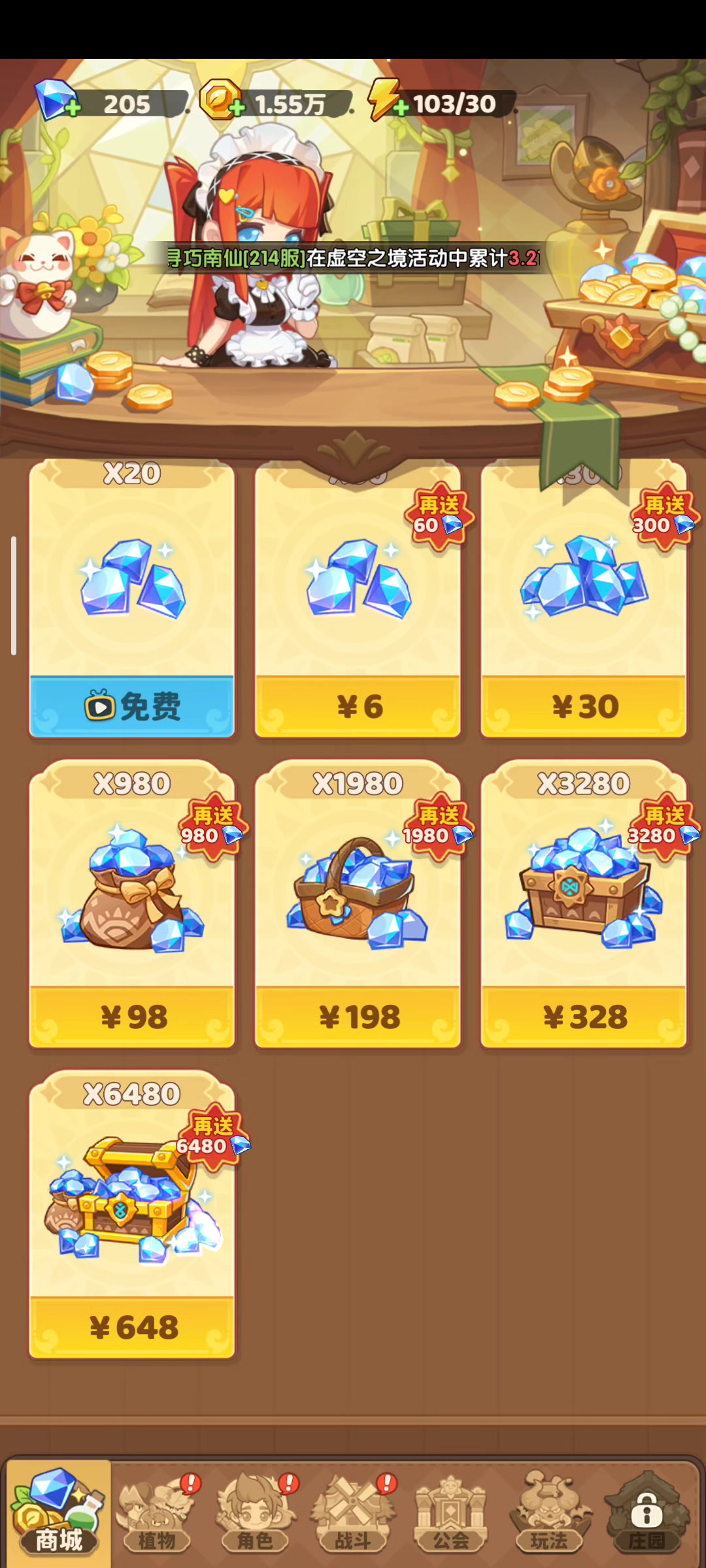Open the 公会 guild tab
Viewport: 706px width, 1568px height.
pos(451,1514)
